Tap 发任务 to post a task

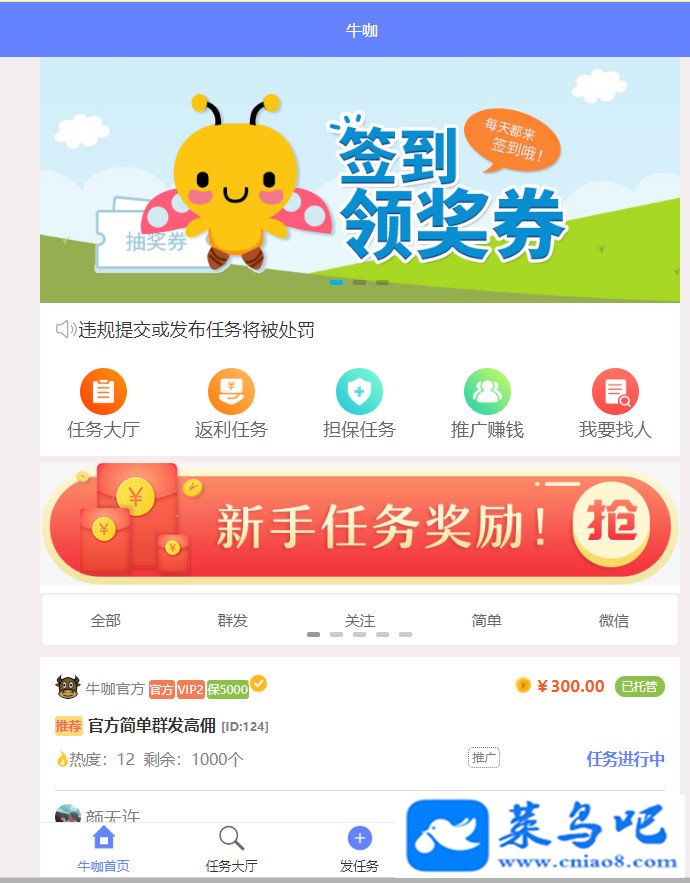pyautogui.click(x=359, y=849)
